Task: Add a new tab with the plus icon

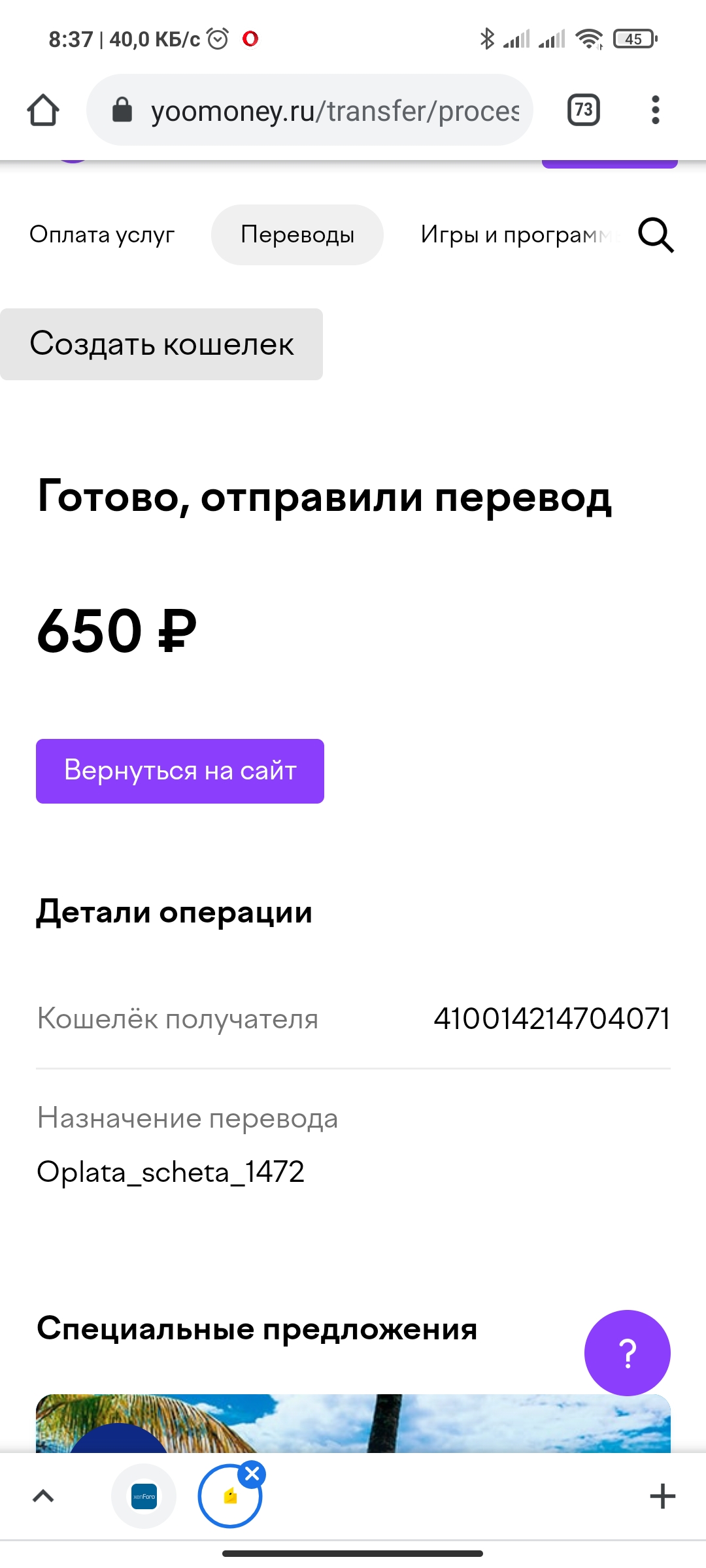Action: tap(662, 1496)
